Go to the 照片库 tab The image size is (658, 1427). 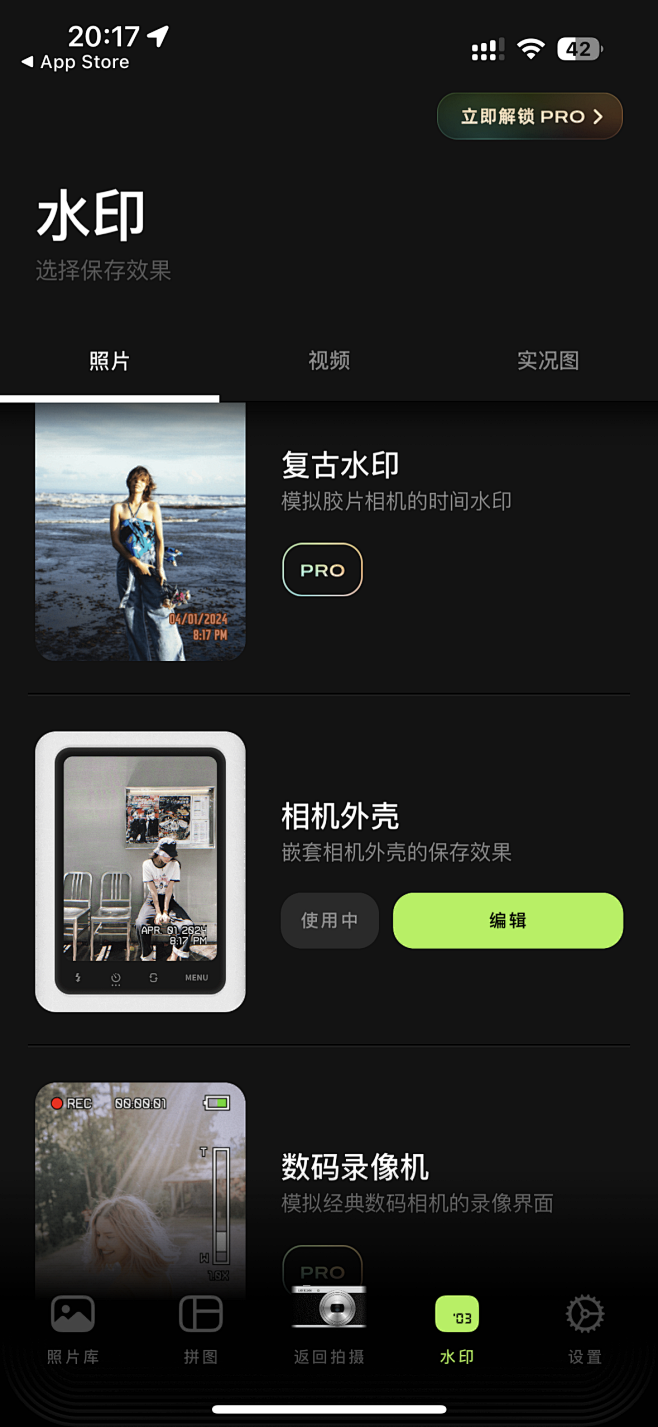[73, 1328]
